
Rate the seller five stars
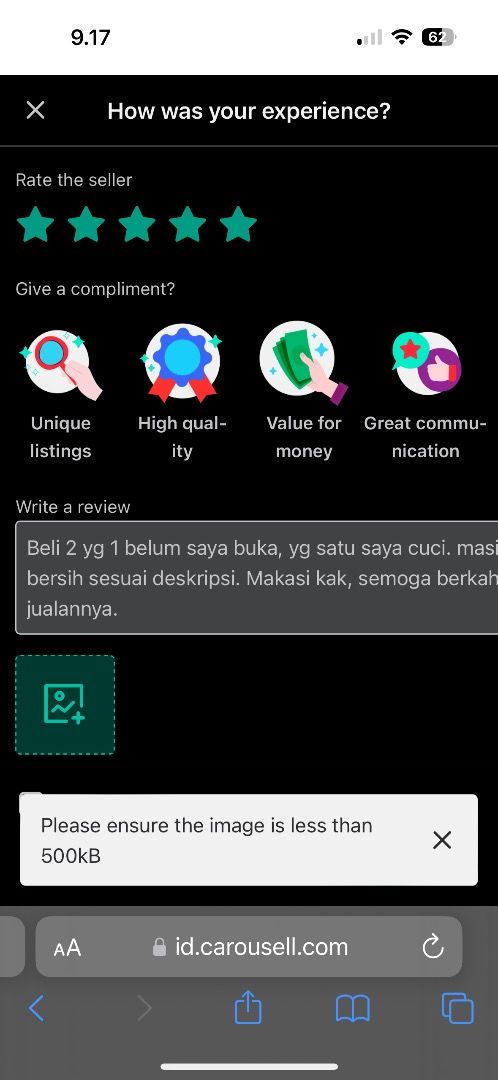pos(238,224)
